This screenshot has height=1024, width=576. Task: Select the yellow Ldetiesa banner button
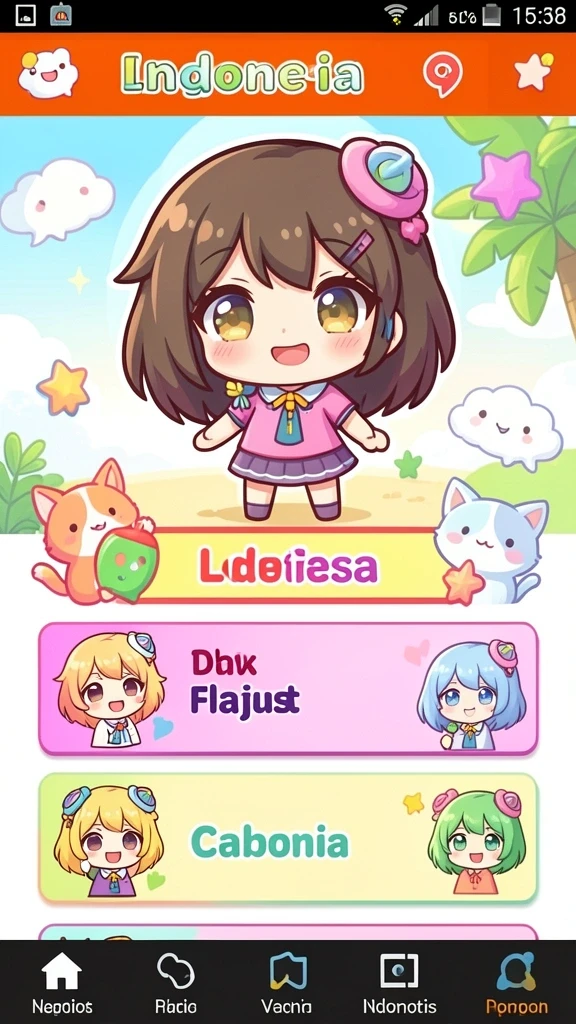(287, 566)
